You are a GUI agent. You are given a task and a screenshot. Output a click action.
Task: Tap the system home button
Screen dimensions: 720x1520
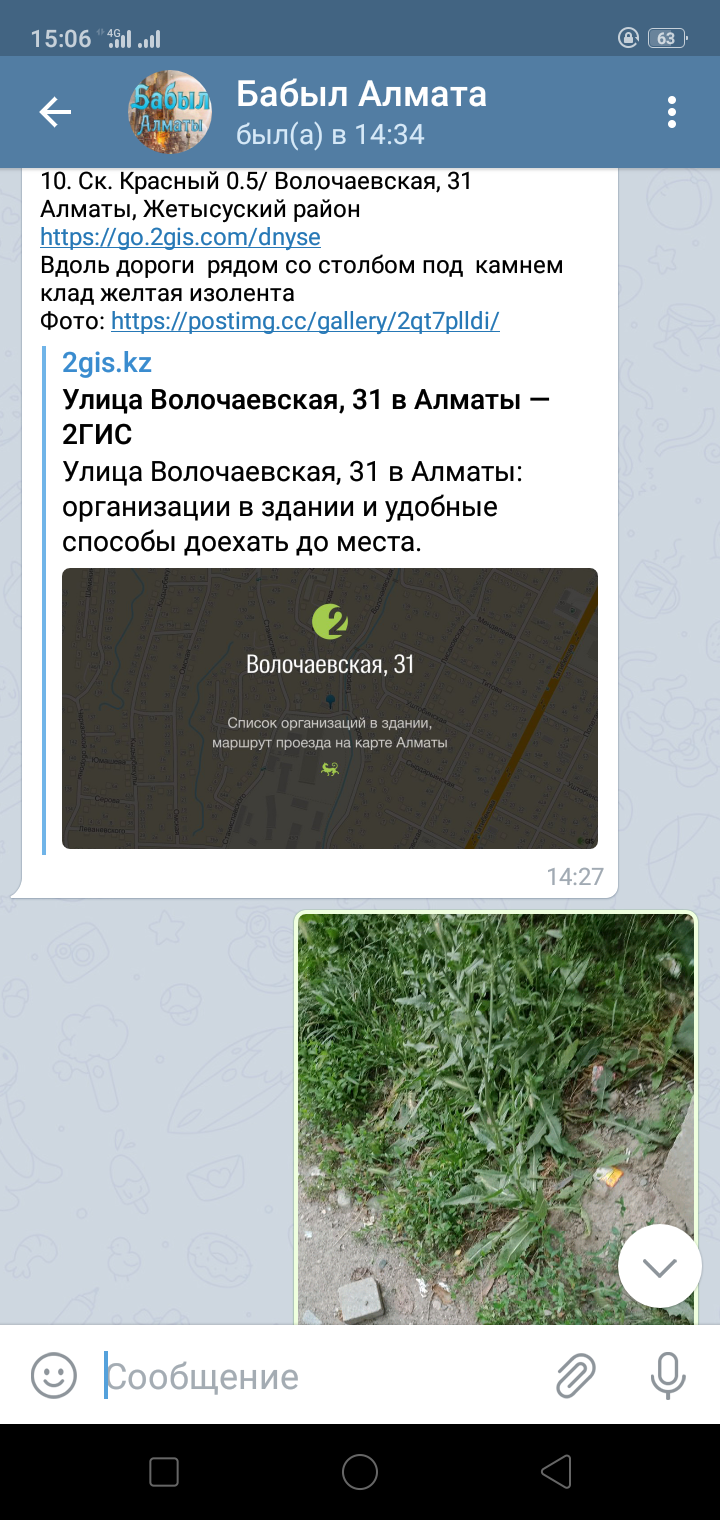(x=360, y=1471)
